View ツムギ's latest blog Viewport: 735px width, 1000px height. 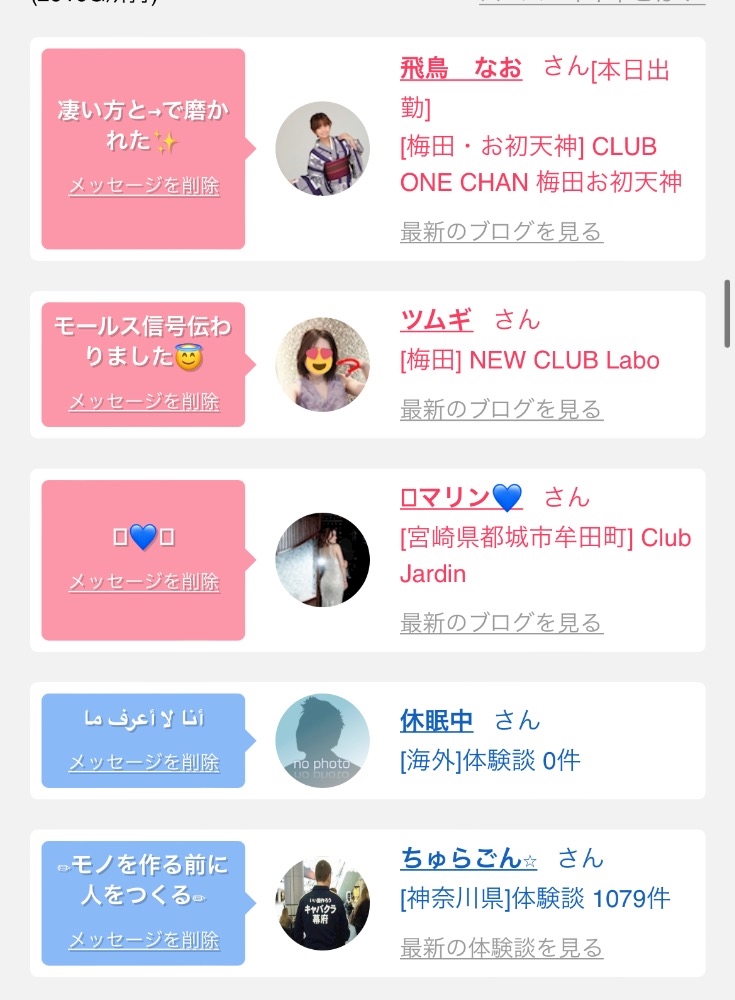(x=501, y=409)
